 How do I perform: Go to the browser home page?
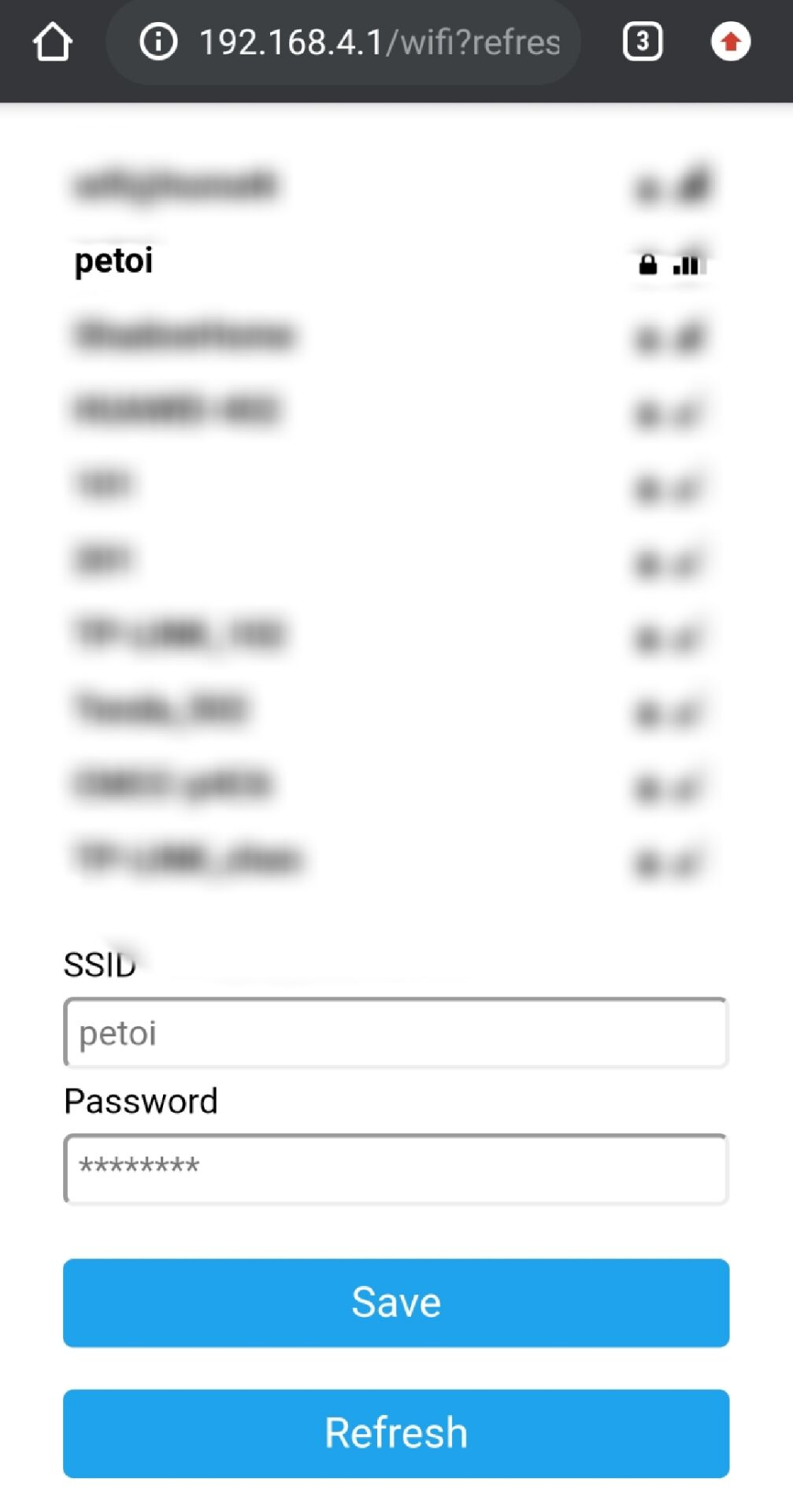tap(52, 43)
